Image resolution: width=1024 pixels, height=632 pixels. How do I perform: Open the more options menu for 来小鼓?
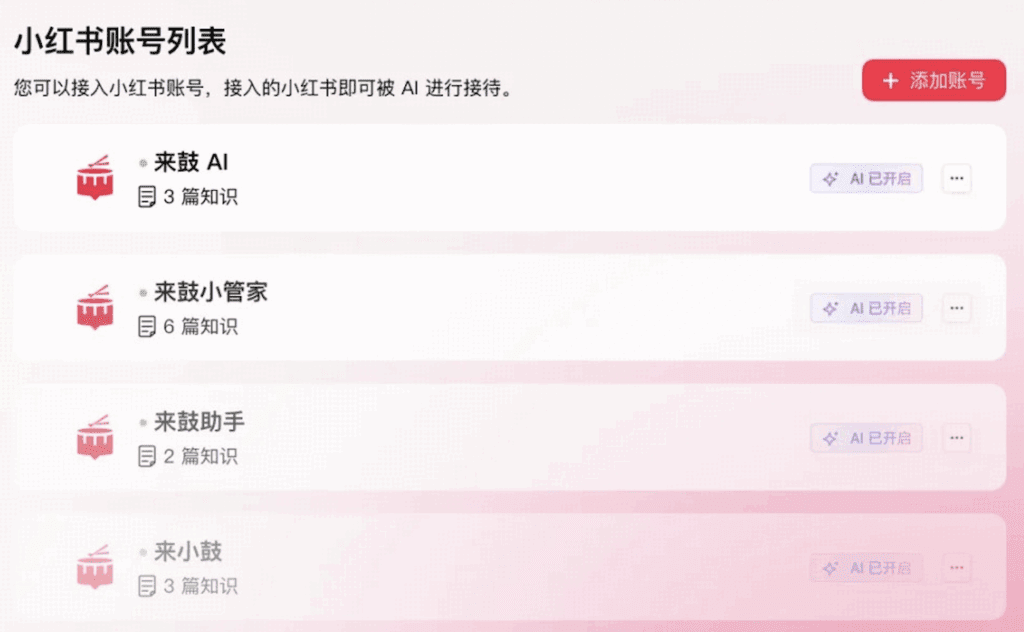pos(956,568)
